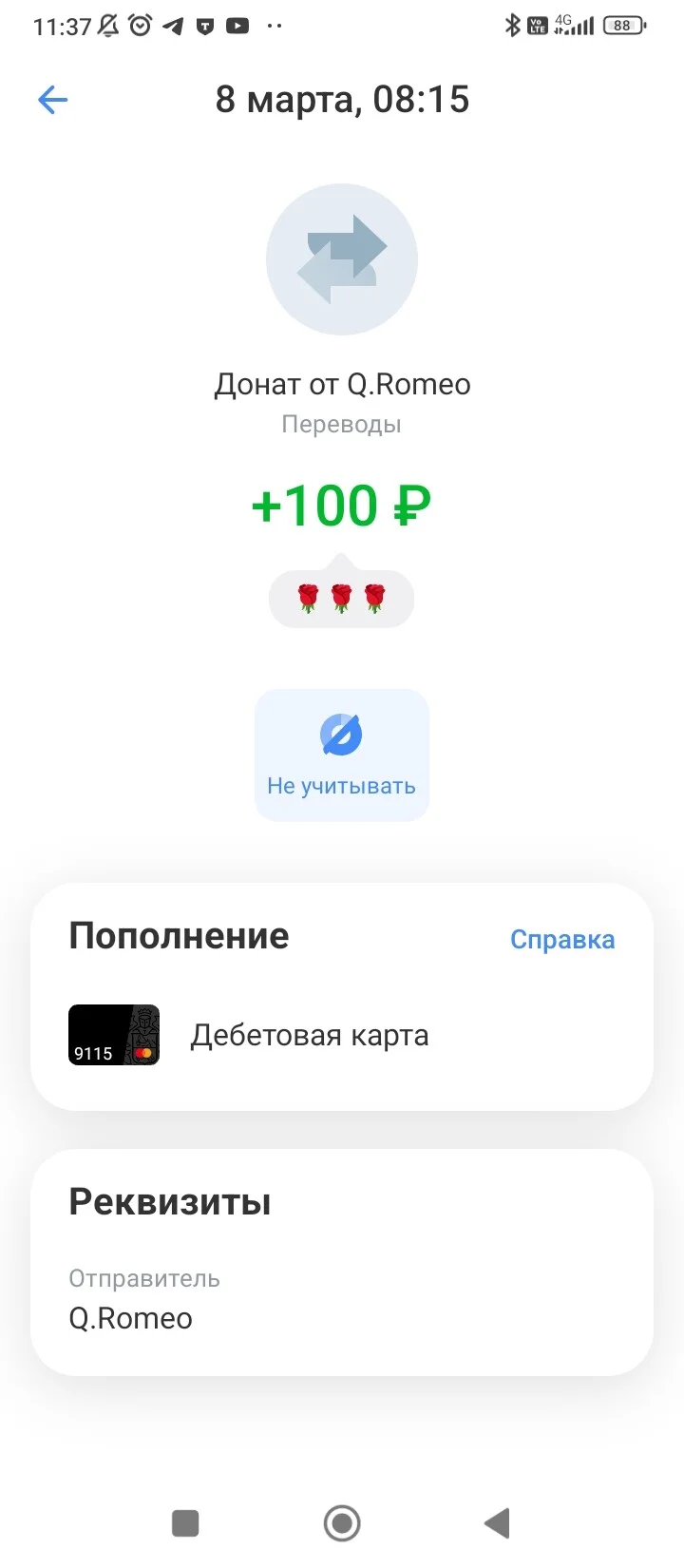Tap the system home button

(342, 1523)
